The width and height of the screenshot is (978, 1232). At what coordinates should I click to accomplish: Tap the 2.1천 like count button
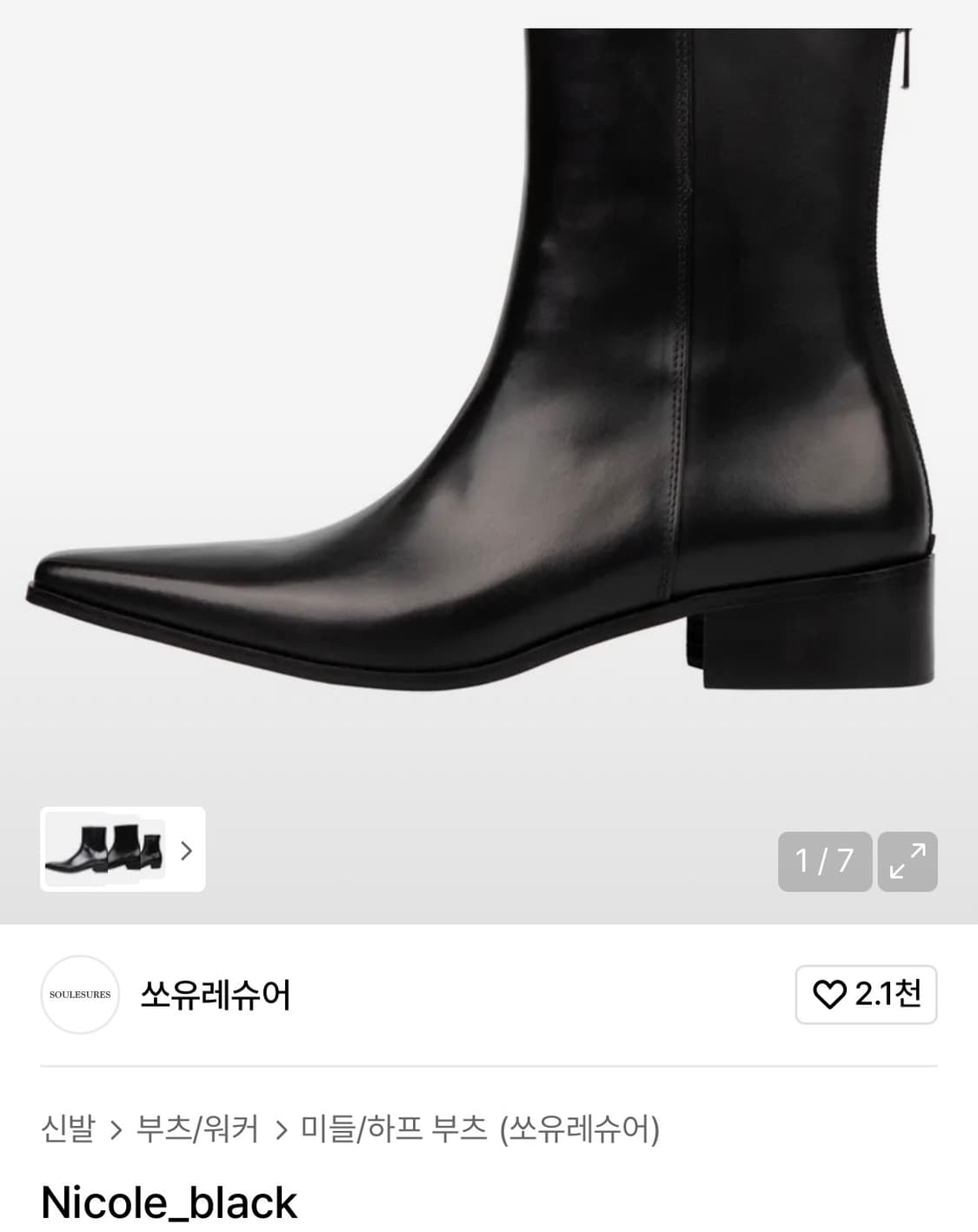click(x=866, y=996)
